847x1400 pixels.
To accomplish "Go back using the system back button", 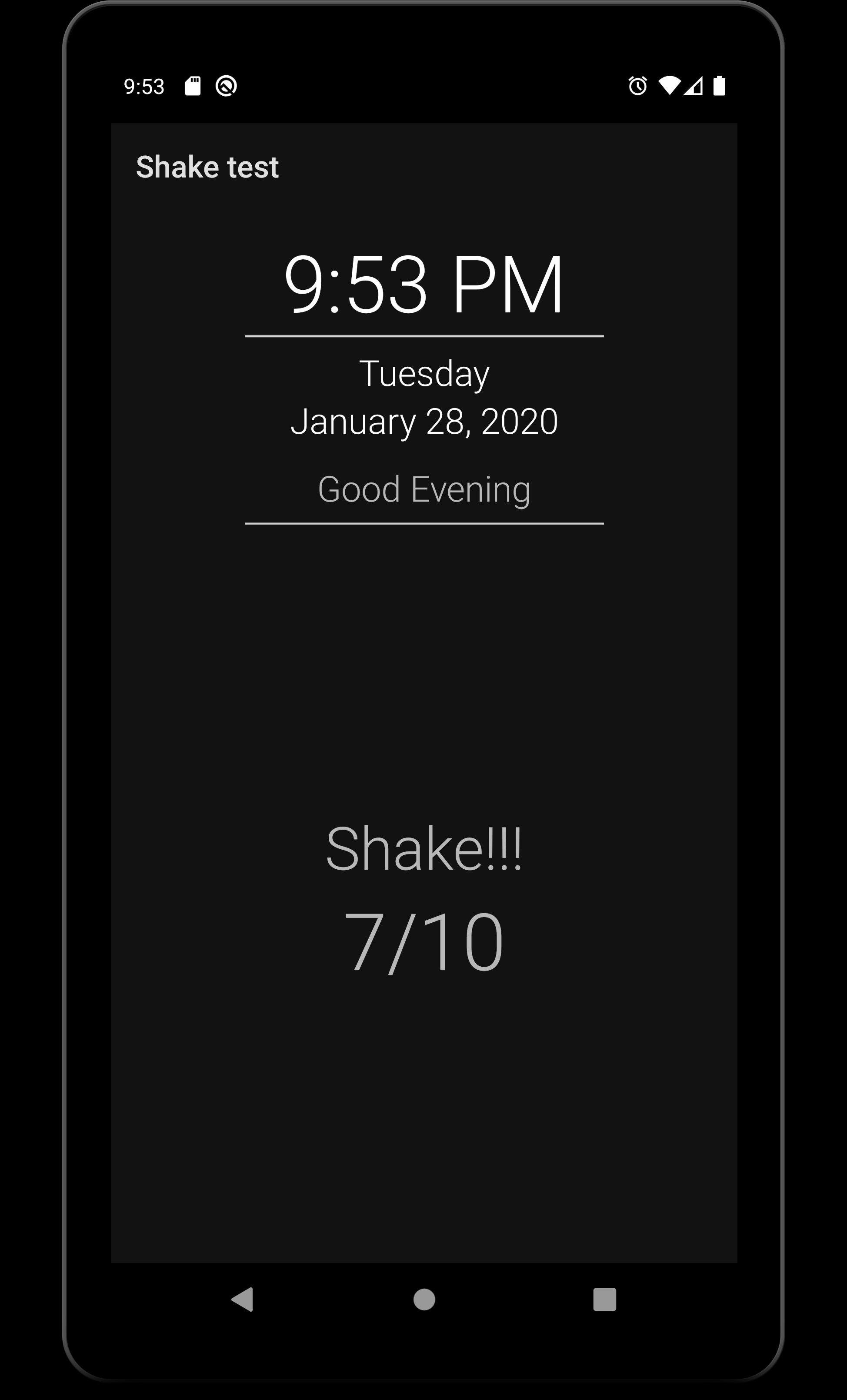I will 243,1299.
